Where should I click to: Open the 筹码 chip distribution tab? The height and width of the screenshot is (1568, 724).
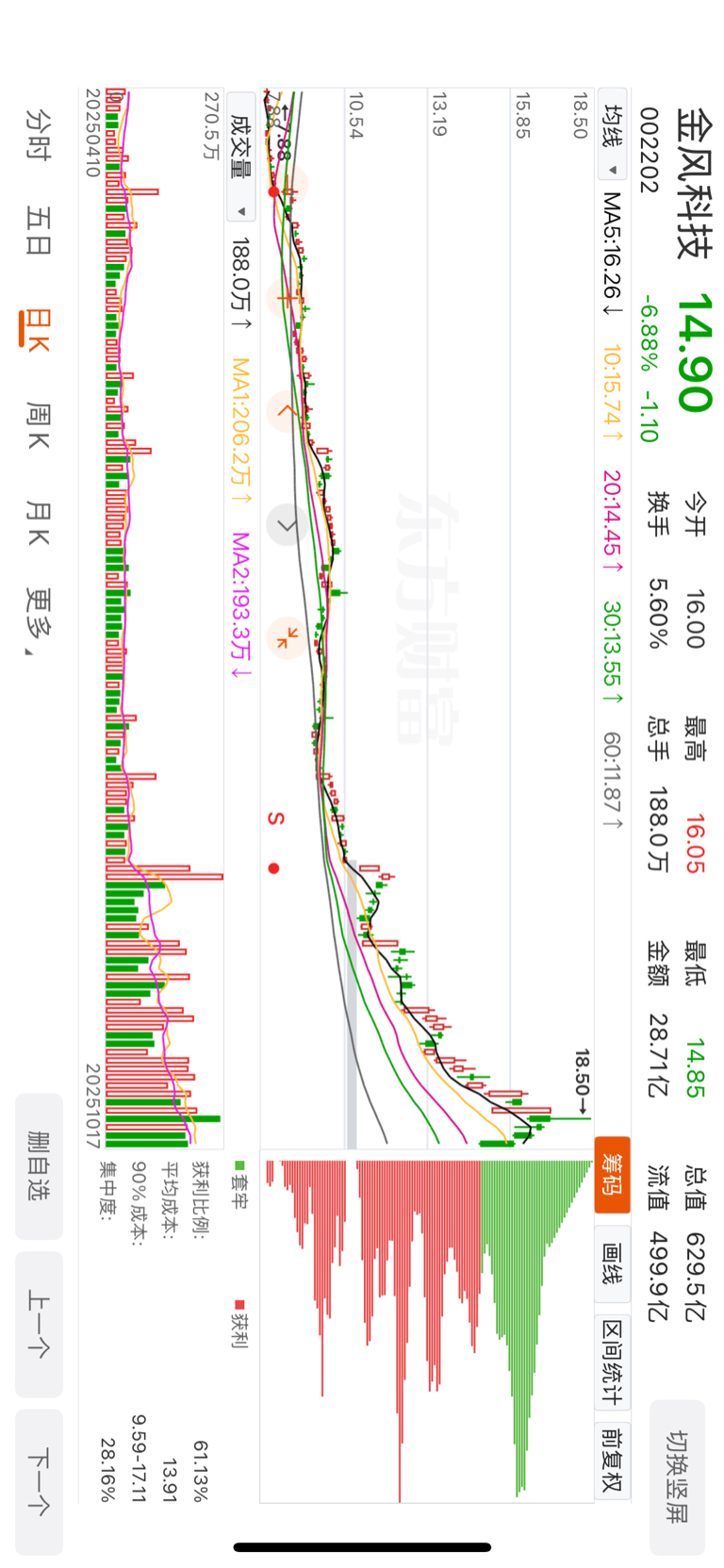click(x=612, y=1173)
